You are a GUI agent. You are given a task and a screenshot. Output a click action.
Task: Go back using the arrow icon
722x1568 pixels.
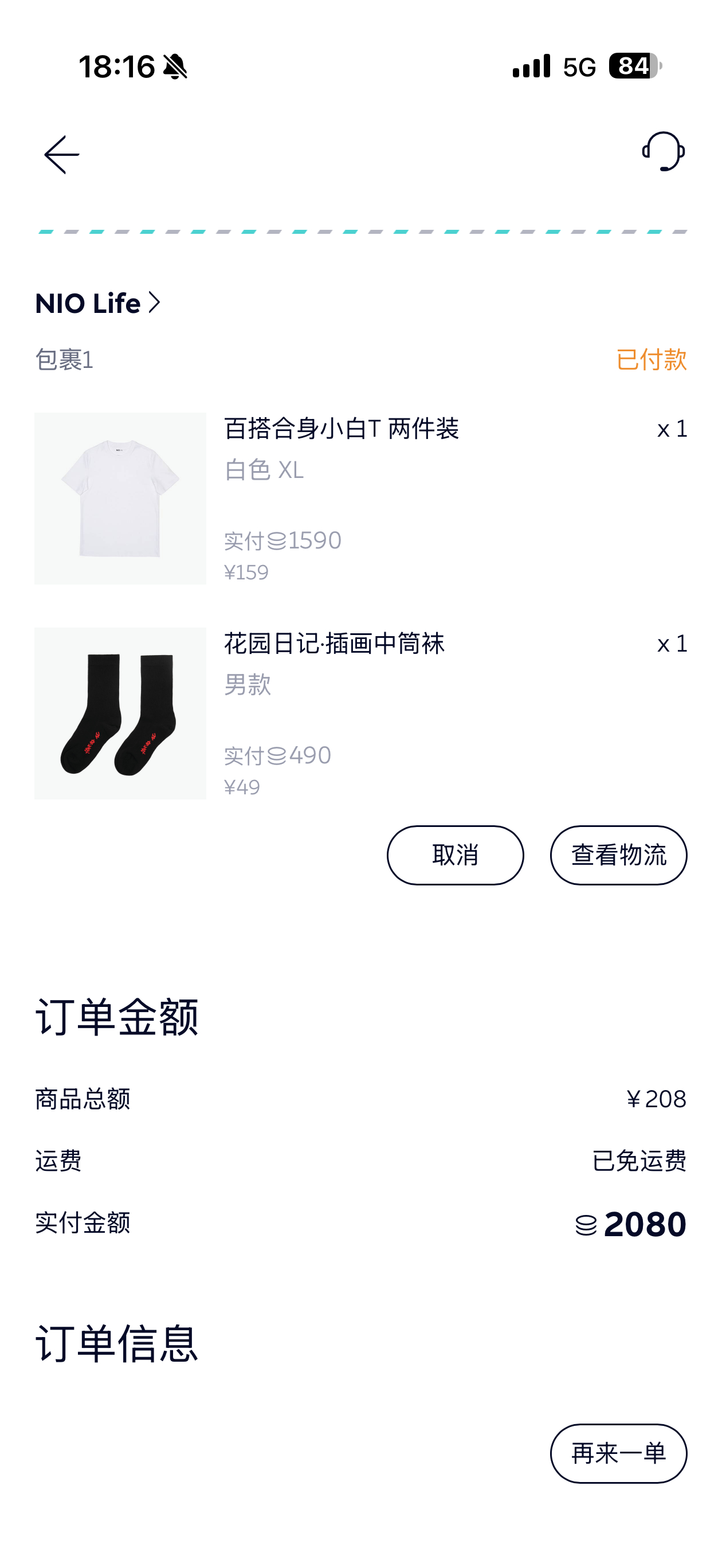(61, 155)
